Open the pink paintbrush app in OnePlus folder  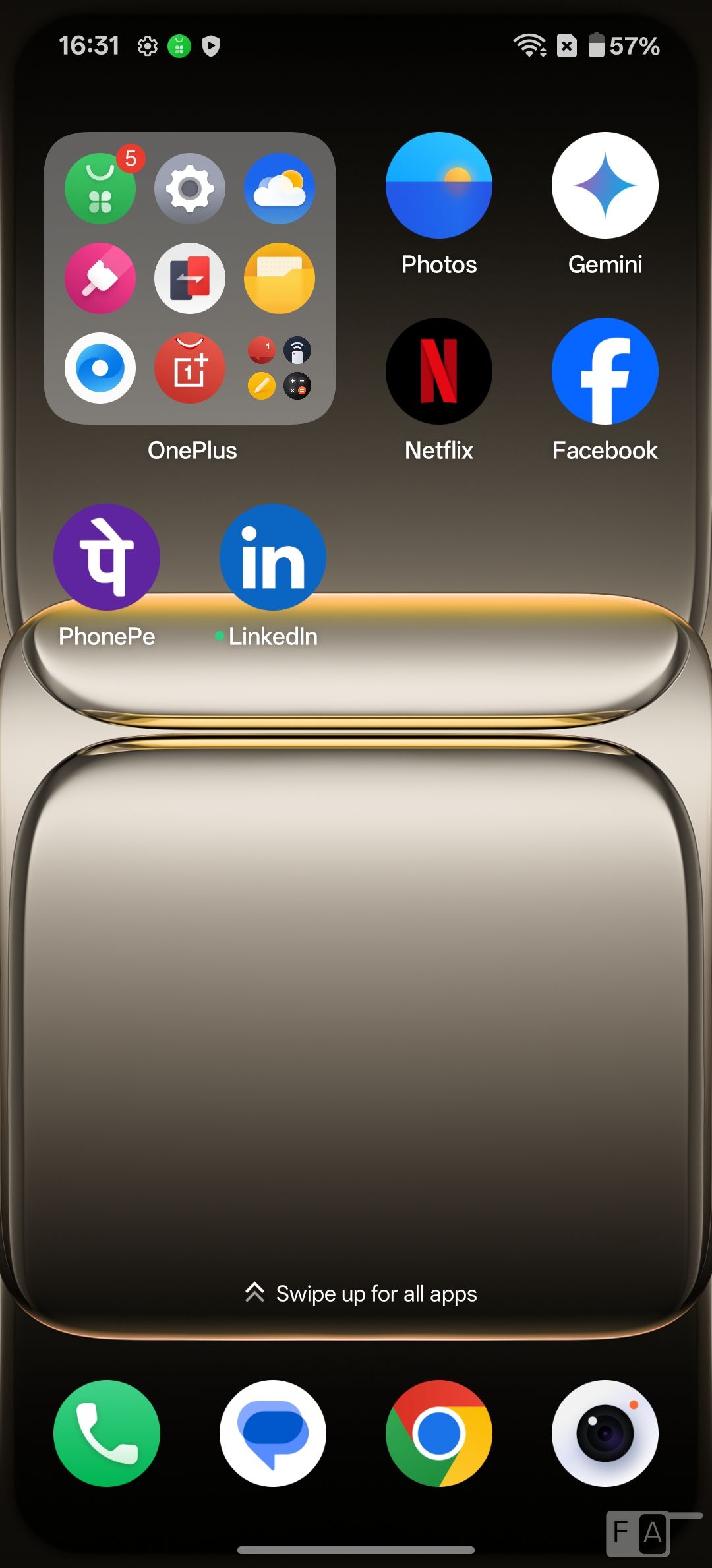[100, 278]
